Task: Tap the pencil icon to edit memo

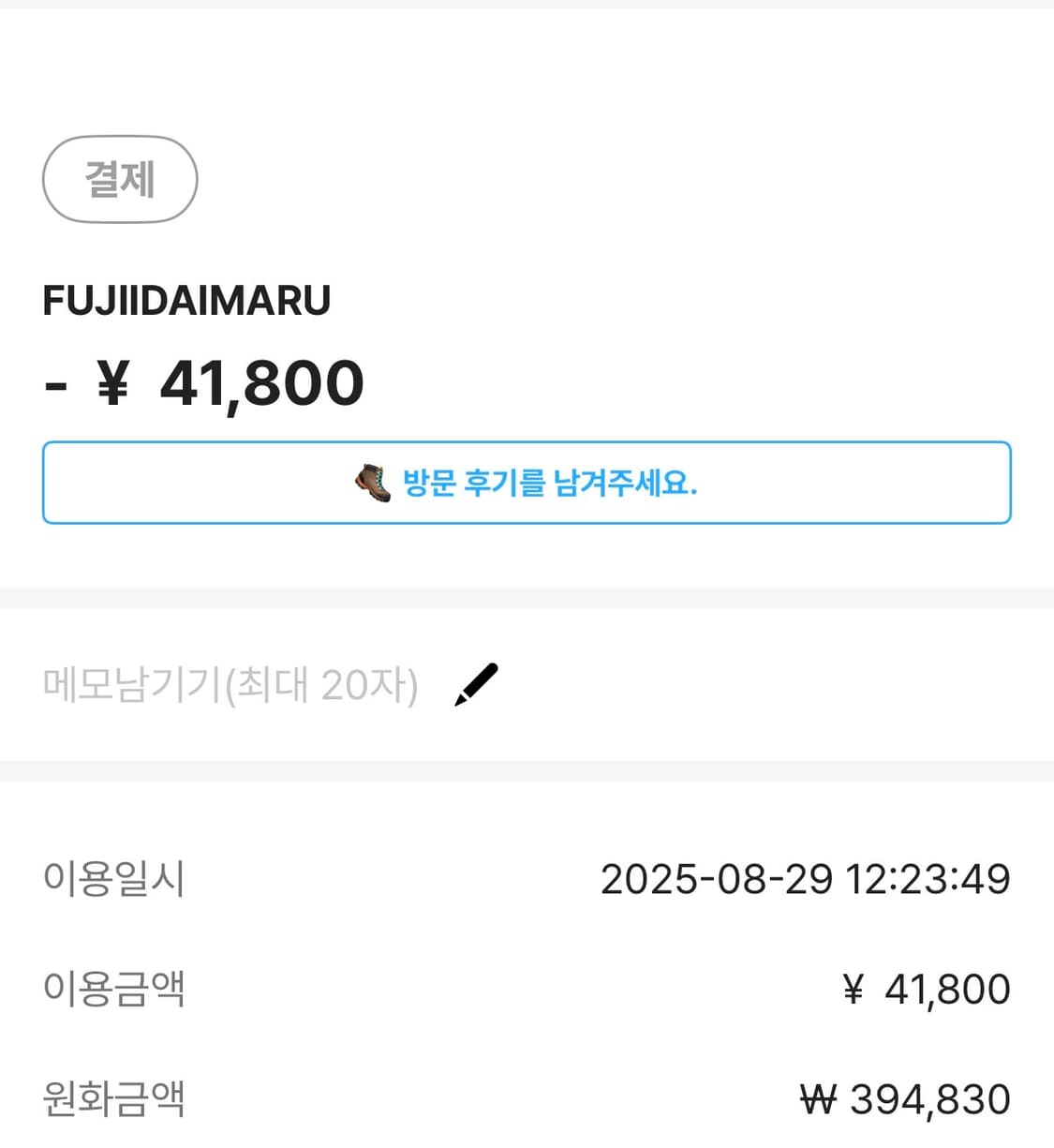Action: [475, 684]
